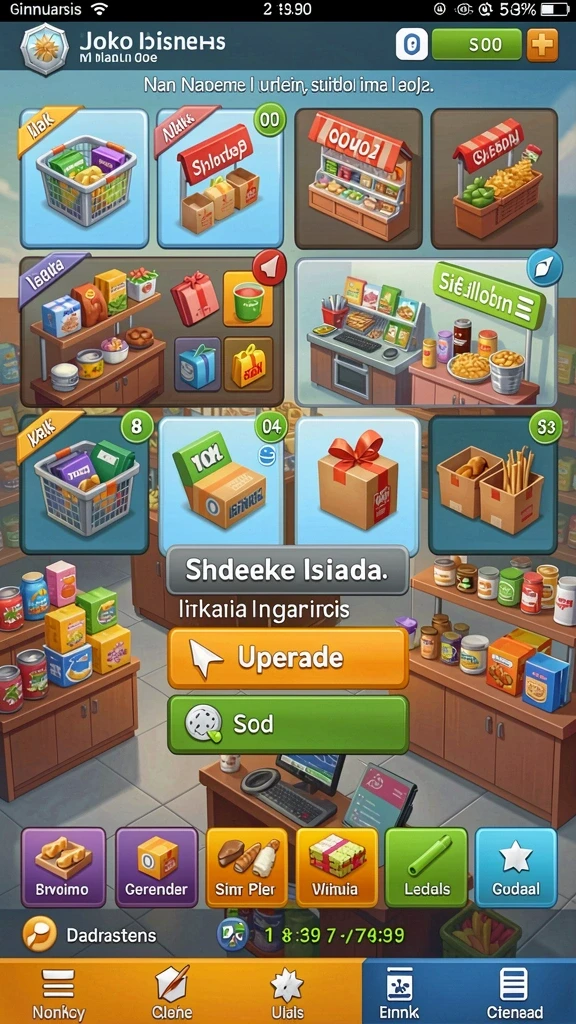Choose the Winuia gift tile
The height and width of the screenshot is (1024, 576).
point(336,867)
